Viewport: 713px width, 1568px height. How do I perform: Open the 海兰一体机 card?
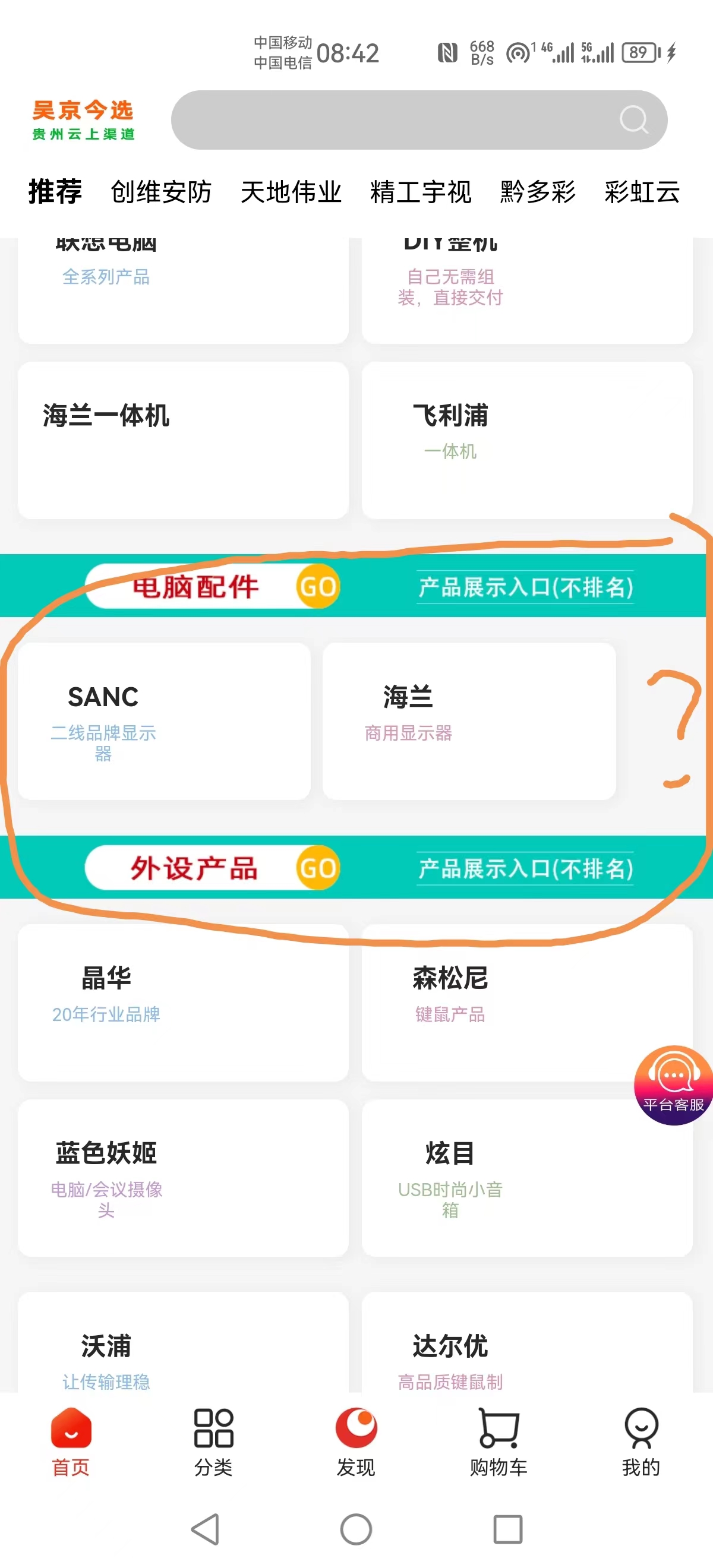[182, 440]
